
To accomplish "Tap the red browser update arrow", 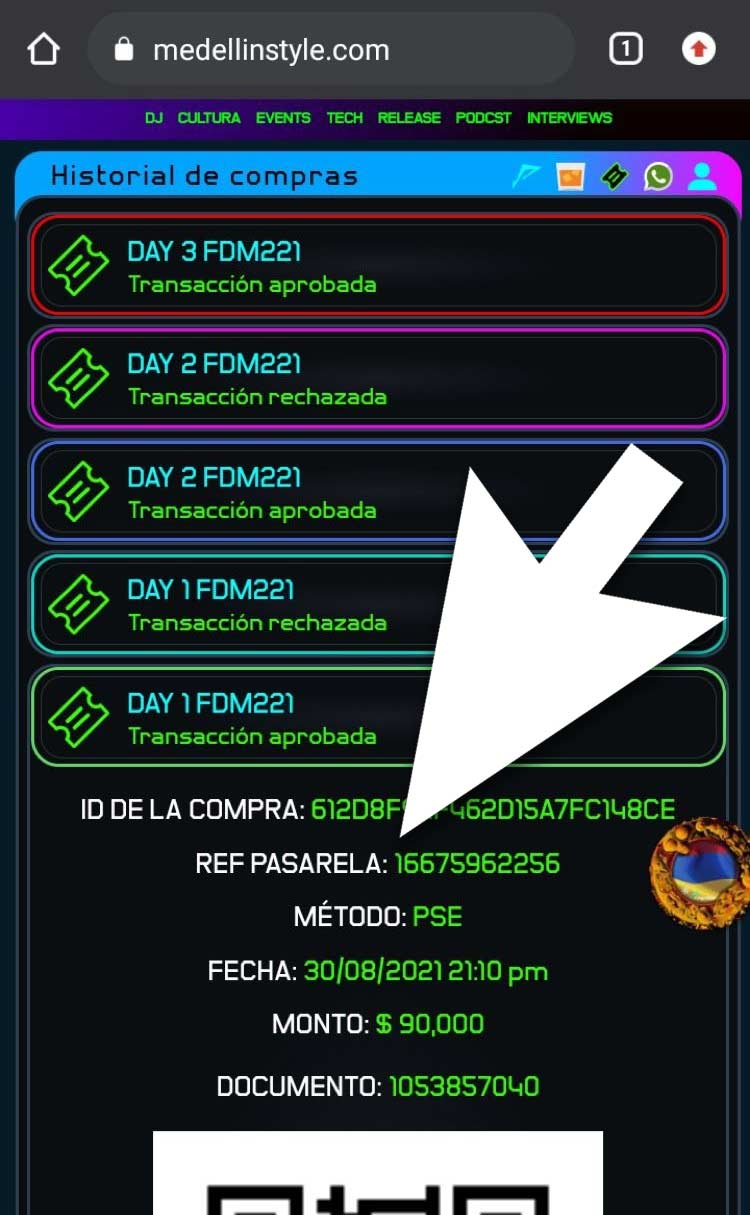I will 698,49.
